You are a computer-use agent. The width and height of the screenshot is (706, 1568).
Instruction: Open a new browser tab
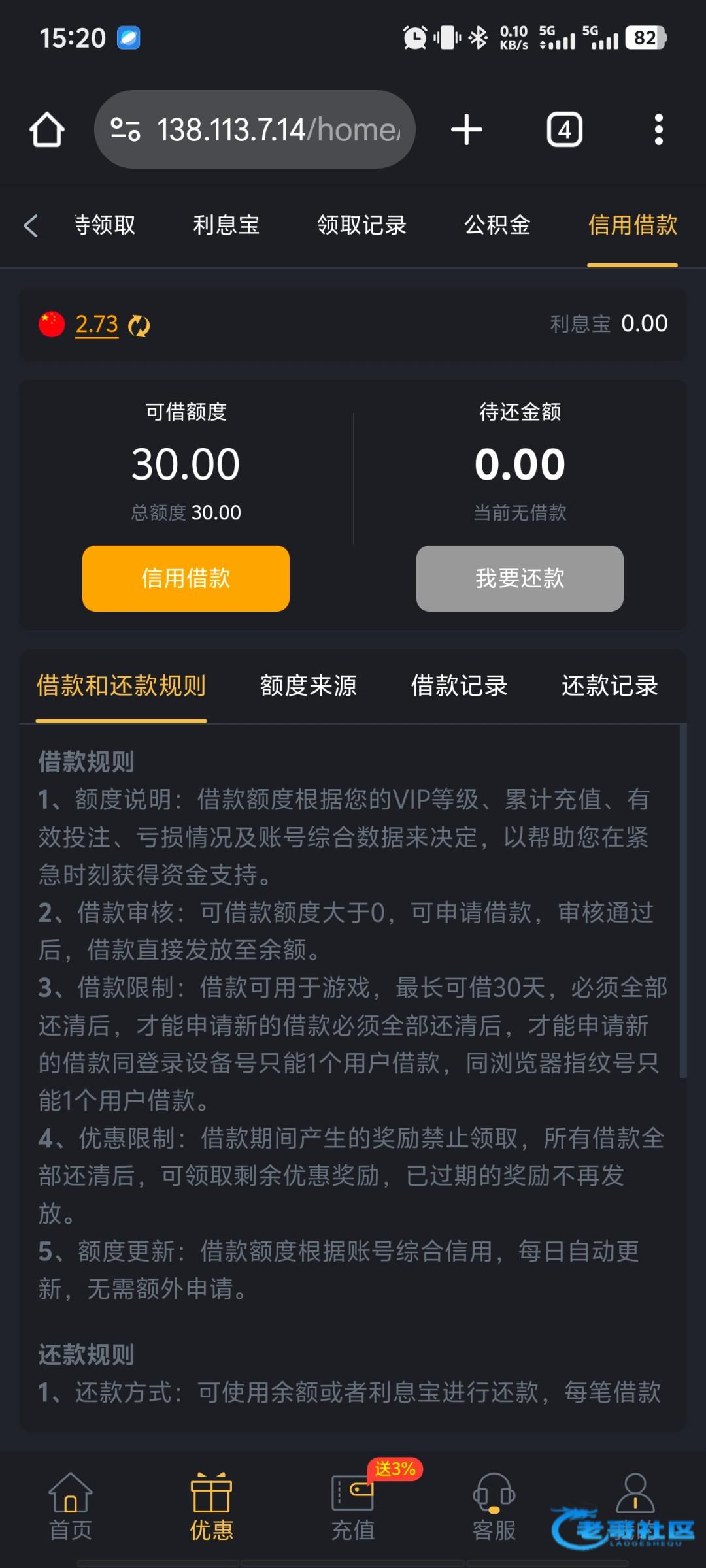[x=467, y=129]
